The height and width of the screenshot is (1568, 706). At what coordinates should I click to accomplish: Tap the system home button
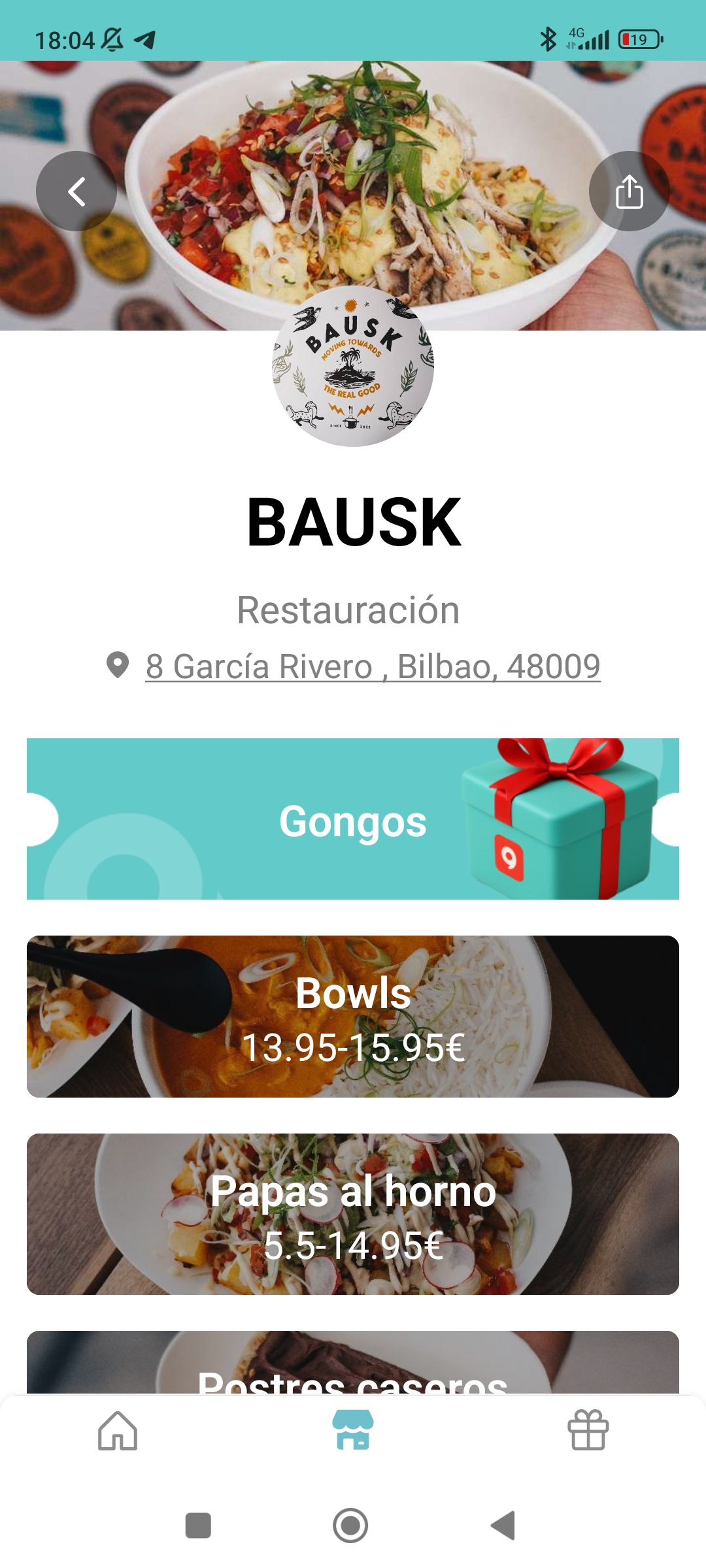coord(350,1526)
